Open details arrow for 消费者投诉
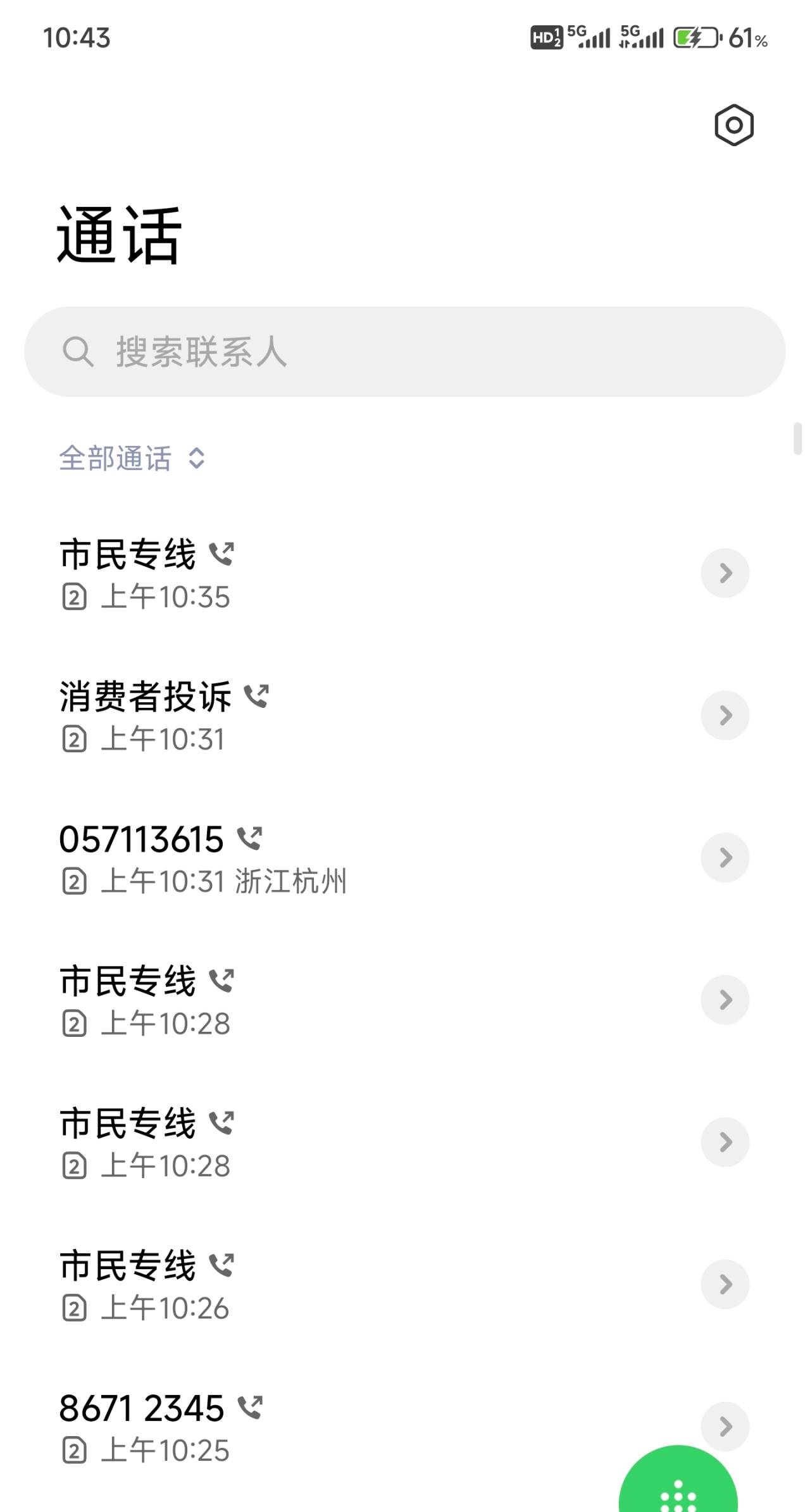The width and height of the screenshot is (810, 1512). point(725,716)
